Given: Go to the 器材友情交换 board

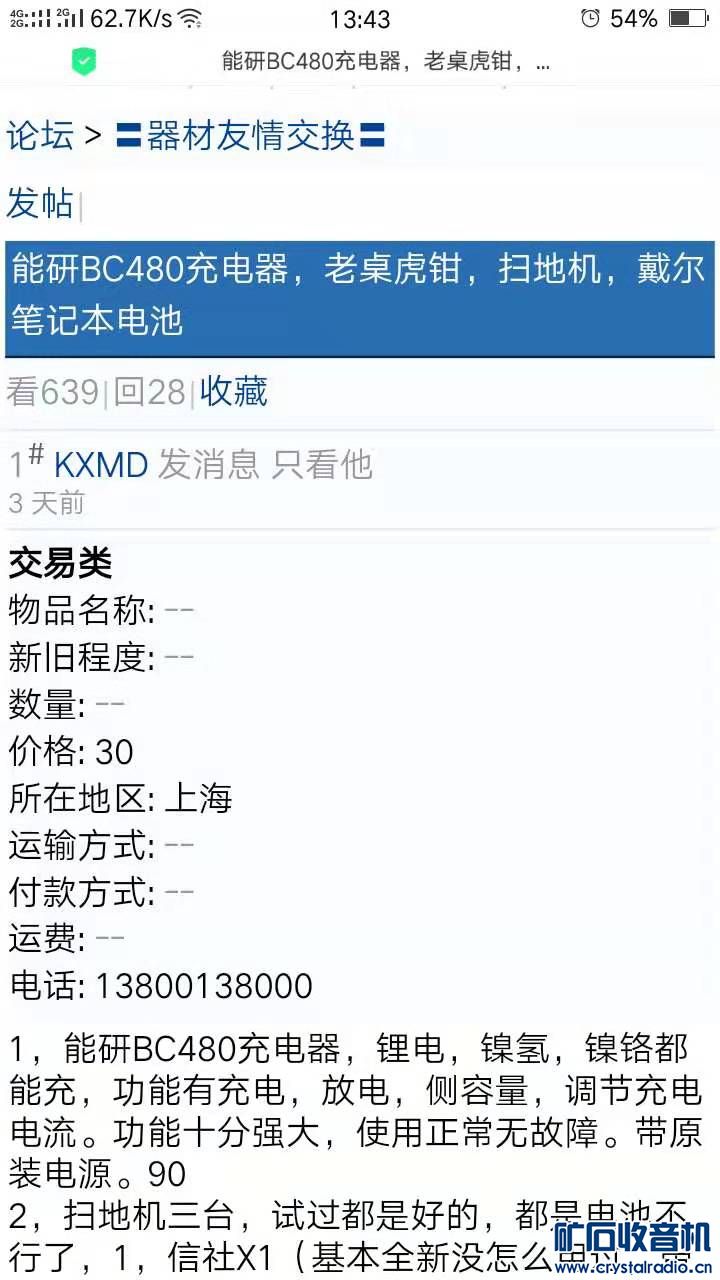Looking at the screenshot, I should (x=250, y=136).
